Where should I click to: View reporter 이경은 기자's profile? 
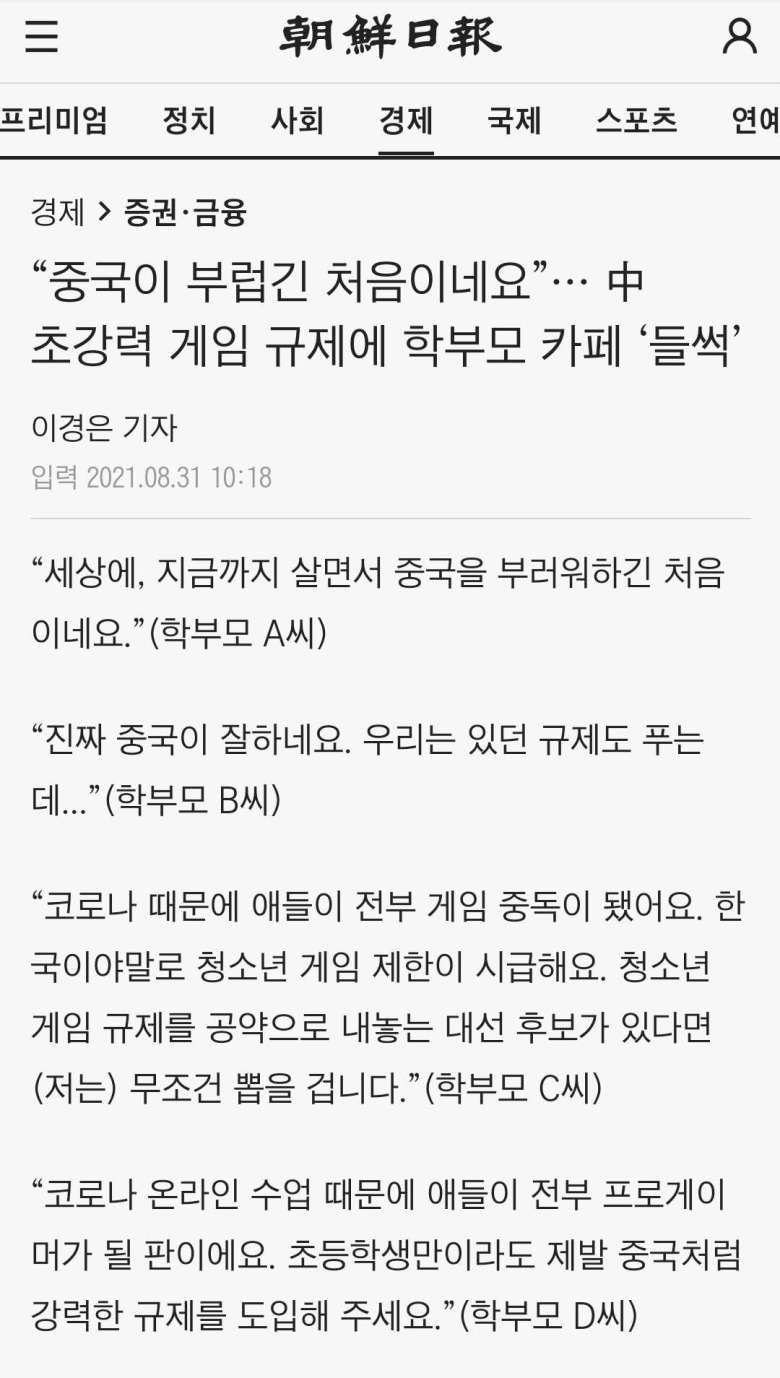104,428
